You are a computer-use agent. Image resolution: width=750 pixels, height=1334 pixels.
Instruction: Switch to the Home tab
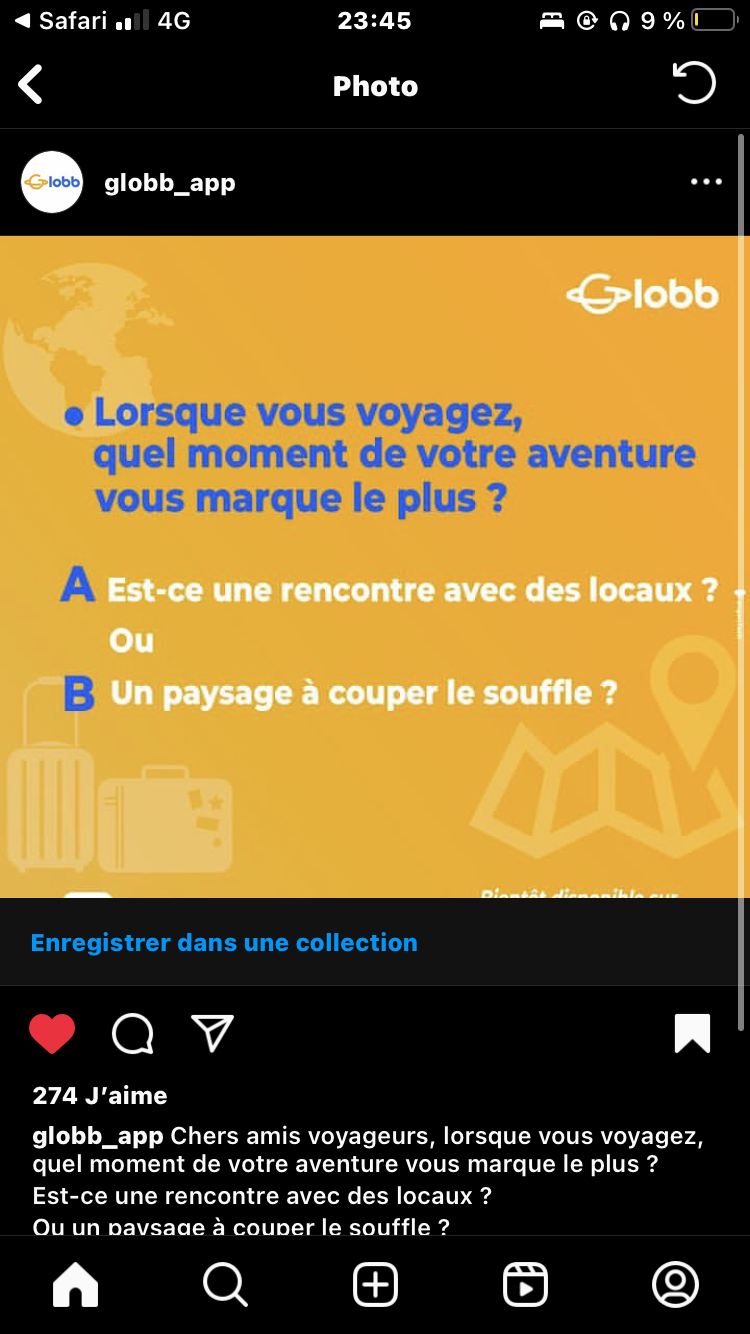[x=76, y=1284]
